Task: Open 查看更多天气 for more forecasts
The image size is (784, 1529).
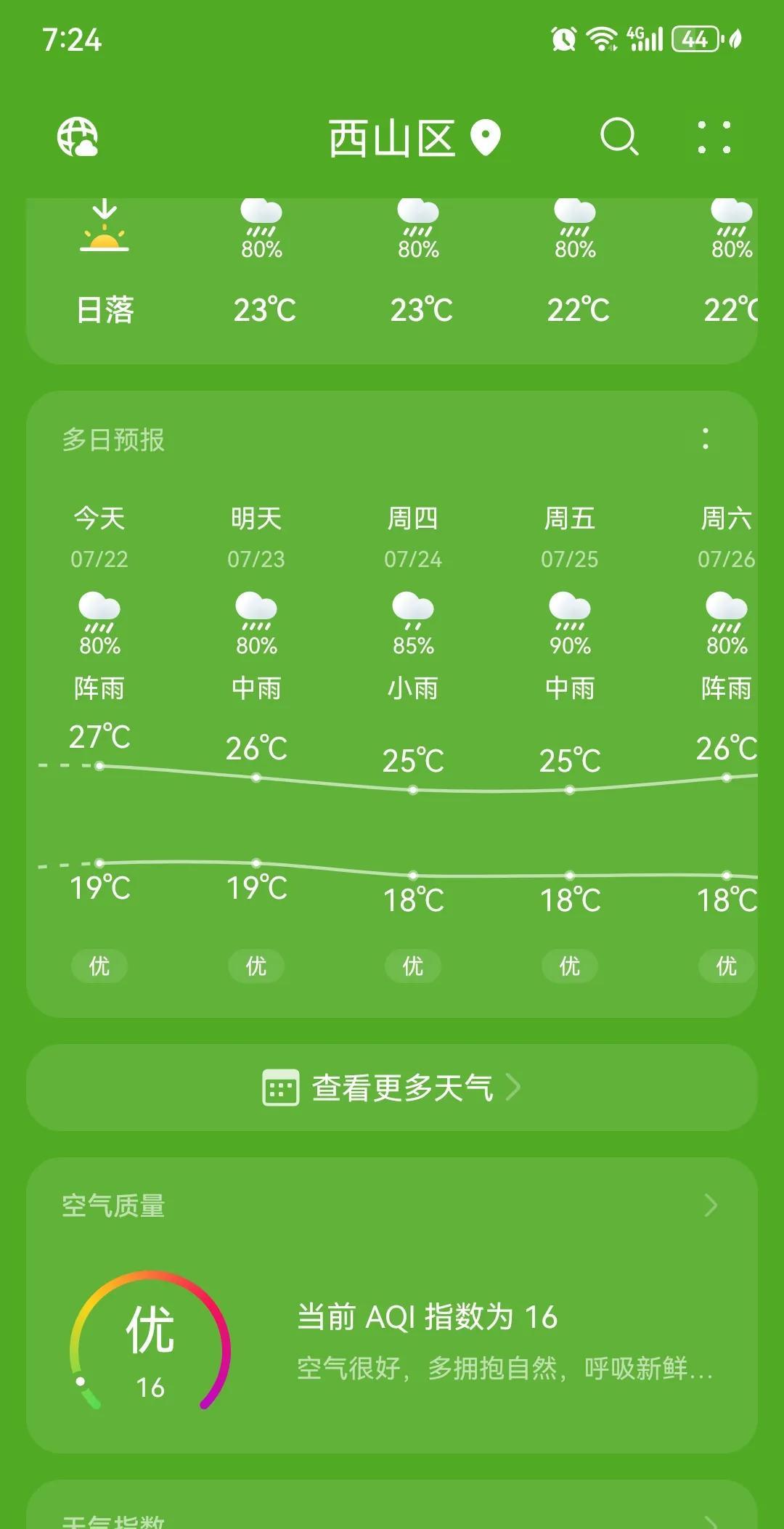Action: 392,1088
